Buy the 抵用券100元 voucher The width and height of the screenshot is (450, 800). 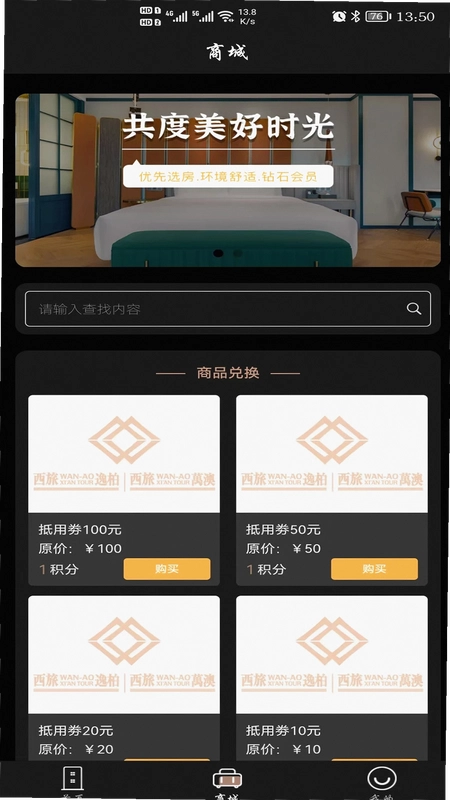click(x=167, y=569)
